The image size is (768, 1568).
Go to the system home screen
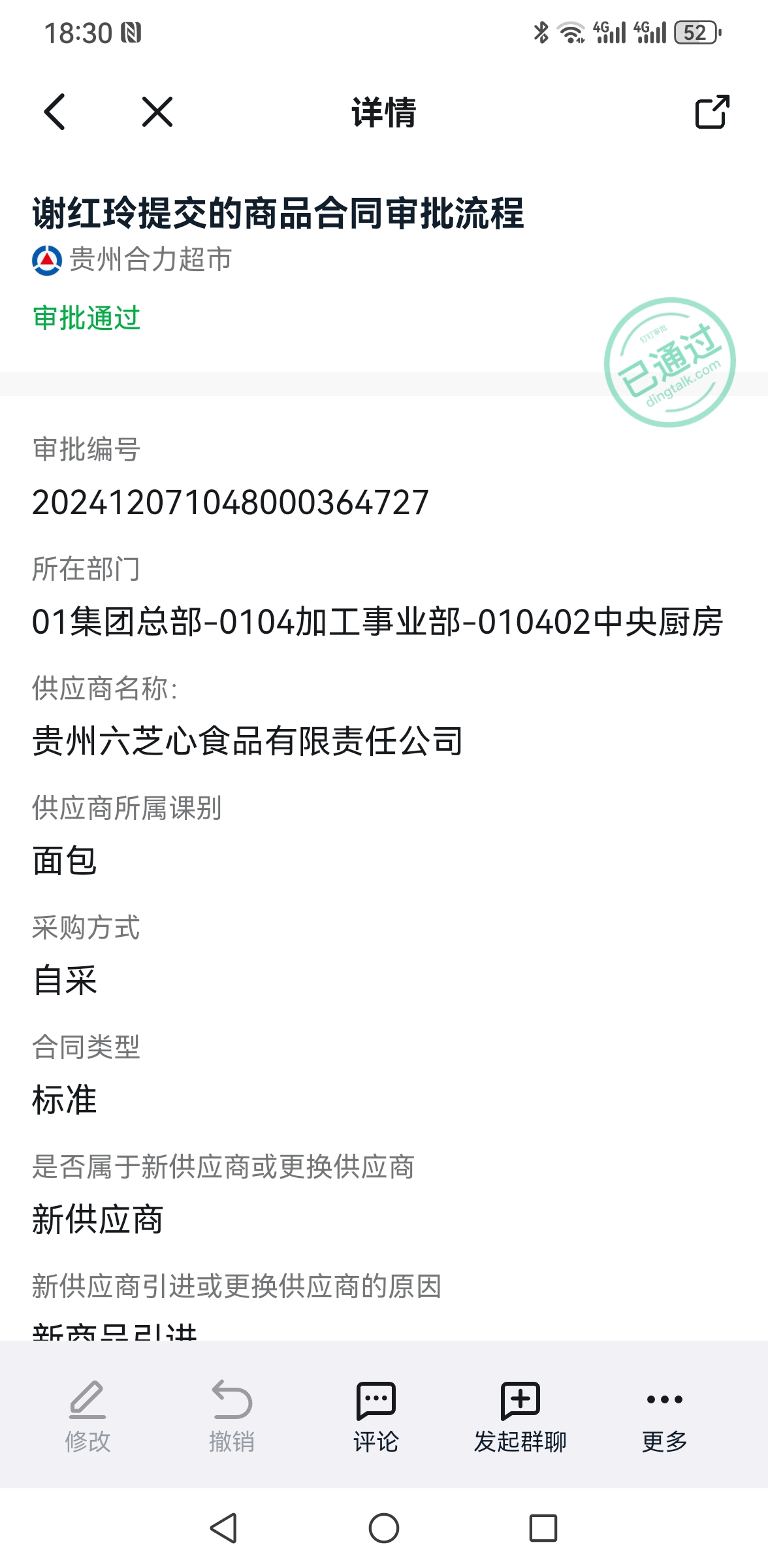coord(384,1528)
